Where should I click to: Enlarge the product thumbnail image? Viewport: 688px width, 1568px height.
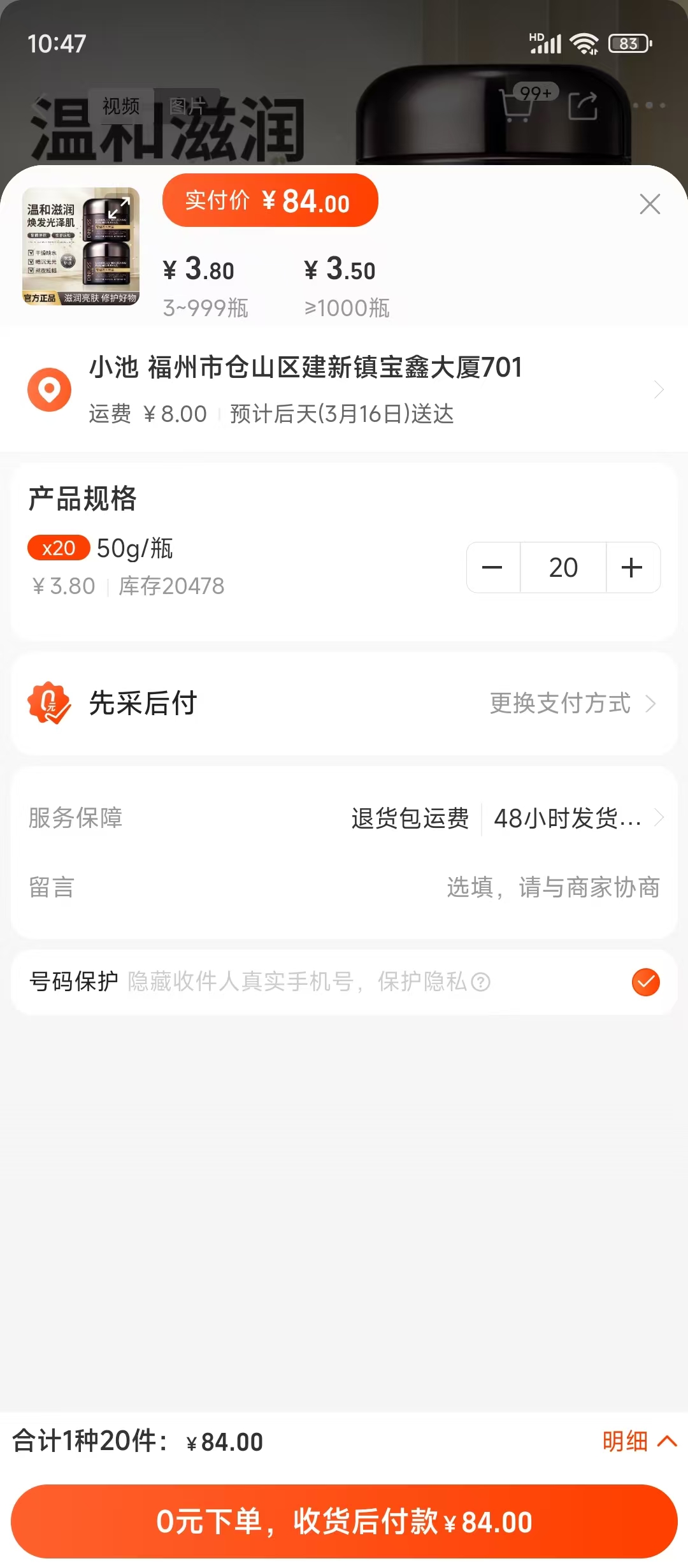[x=118, y=208]
